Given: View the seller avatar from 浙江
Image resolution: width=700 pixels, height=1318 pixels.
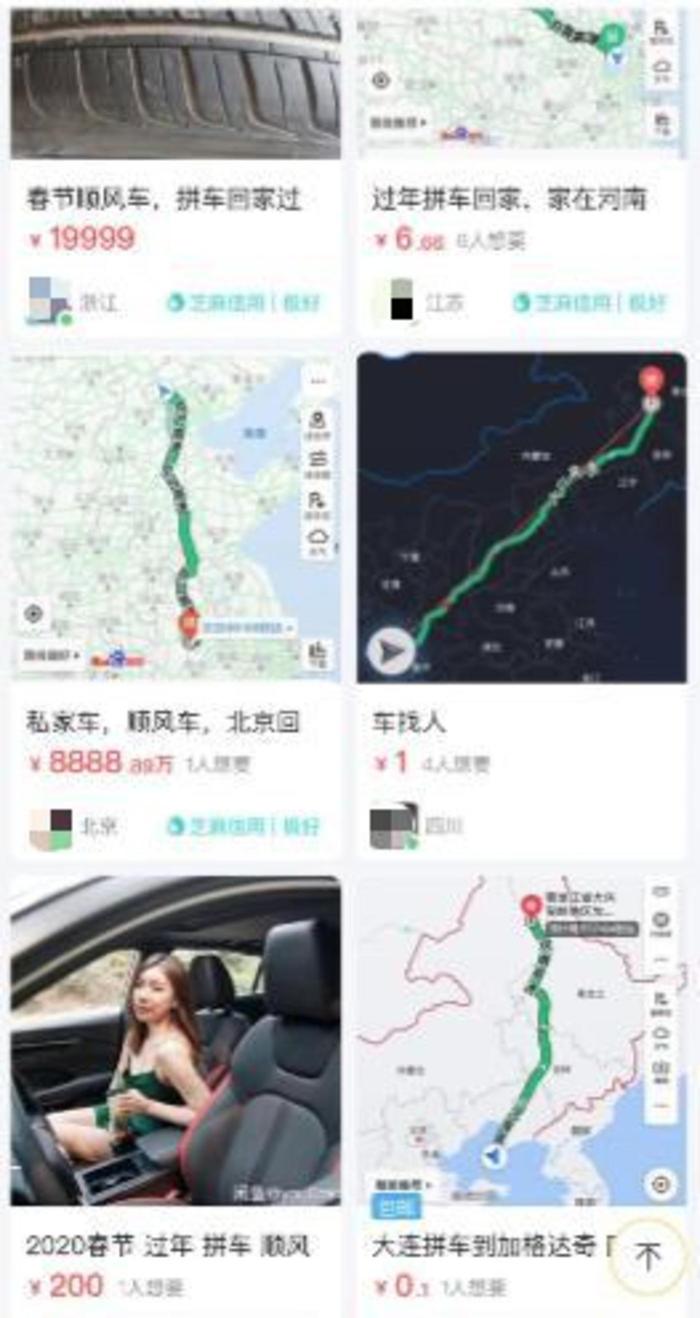Looking at the screenshot, I should pyautogui.click(x=48, y=301).
